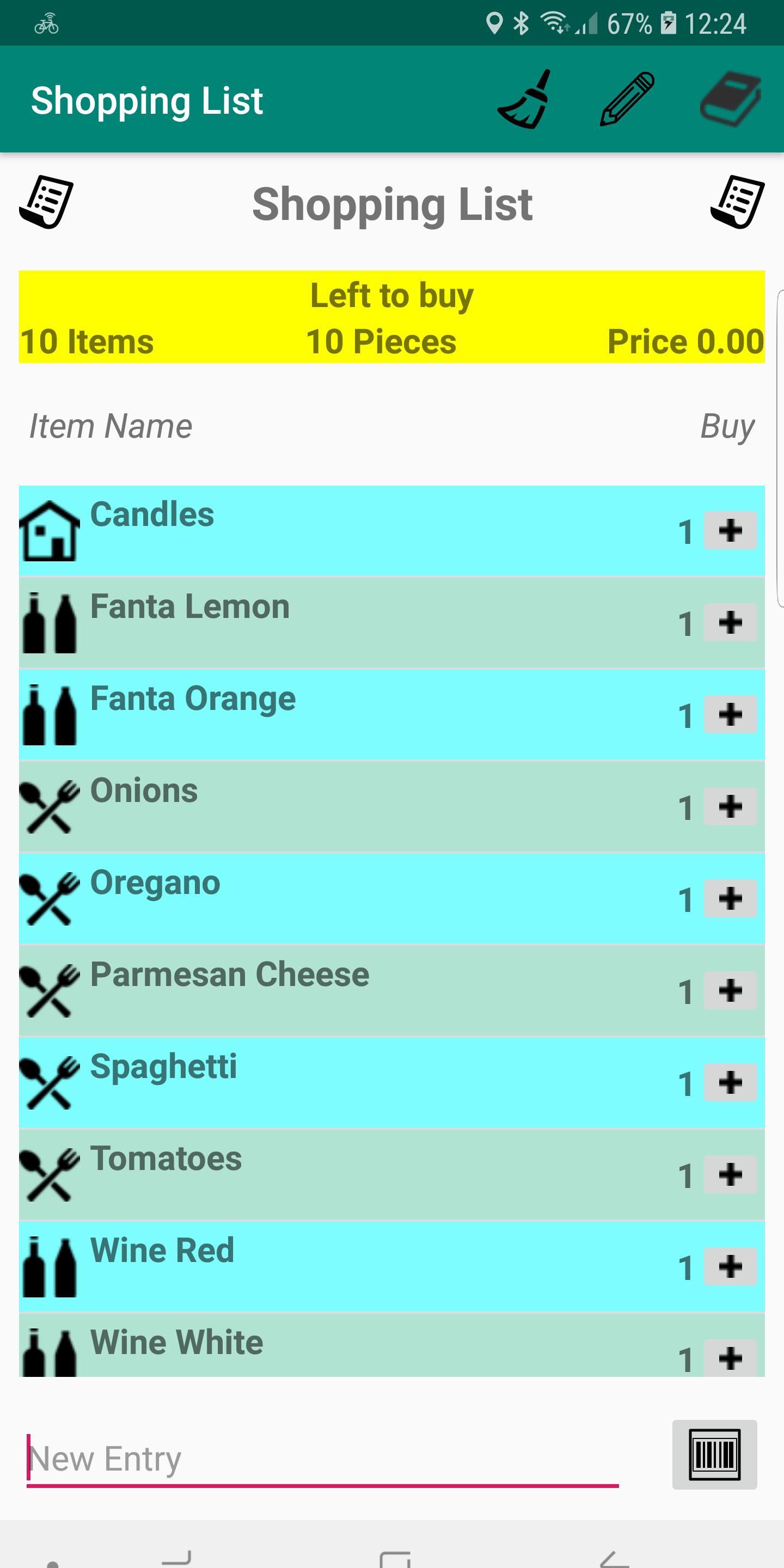The width and height of the screenshot is (784, 1568).
Task: Focus the New Entry text field
Action: coord(323,1459)
